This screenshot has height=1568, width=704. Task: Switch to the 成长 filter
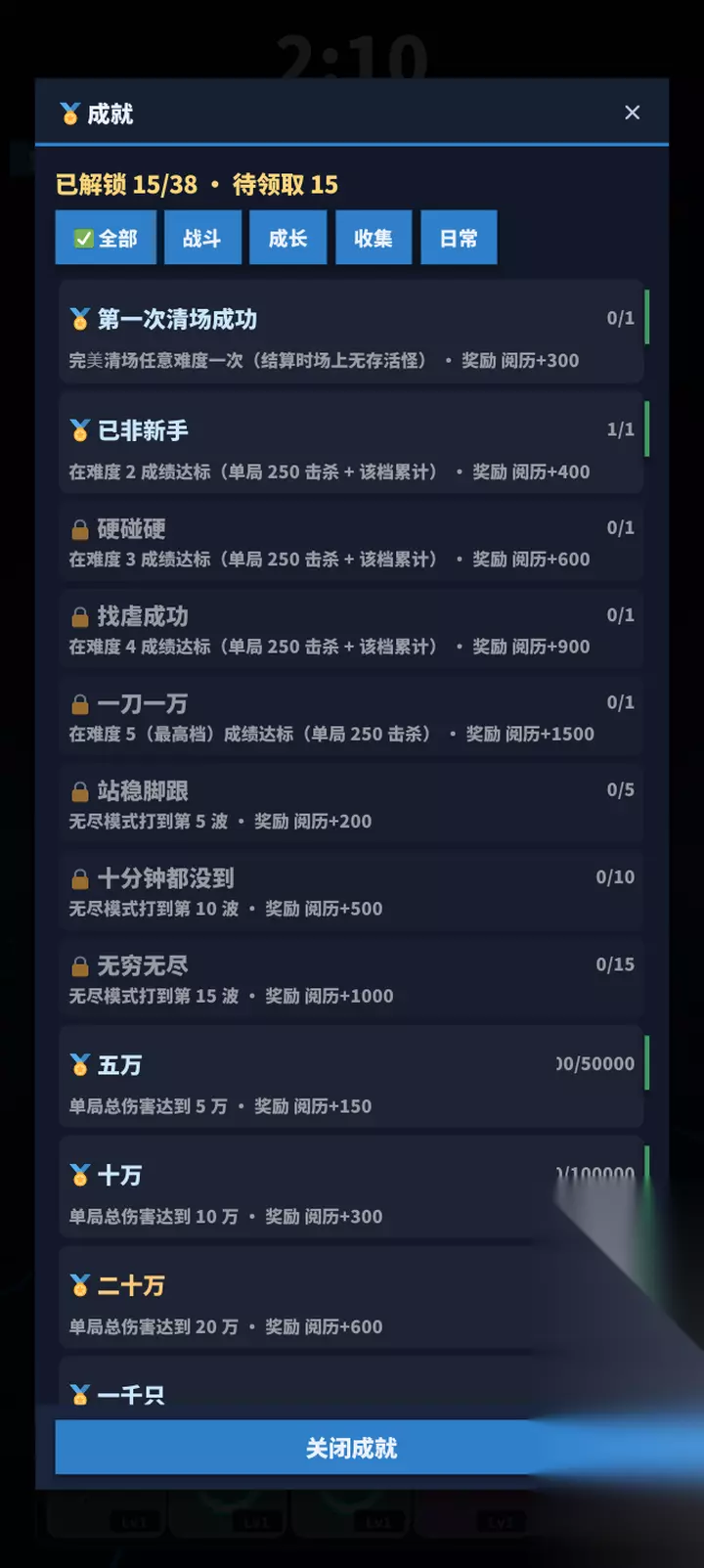(x=287, y=238)
